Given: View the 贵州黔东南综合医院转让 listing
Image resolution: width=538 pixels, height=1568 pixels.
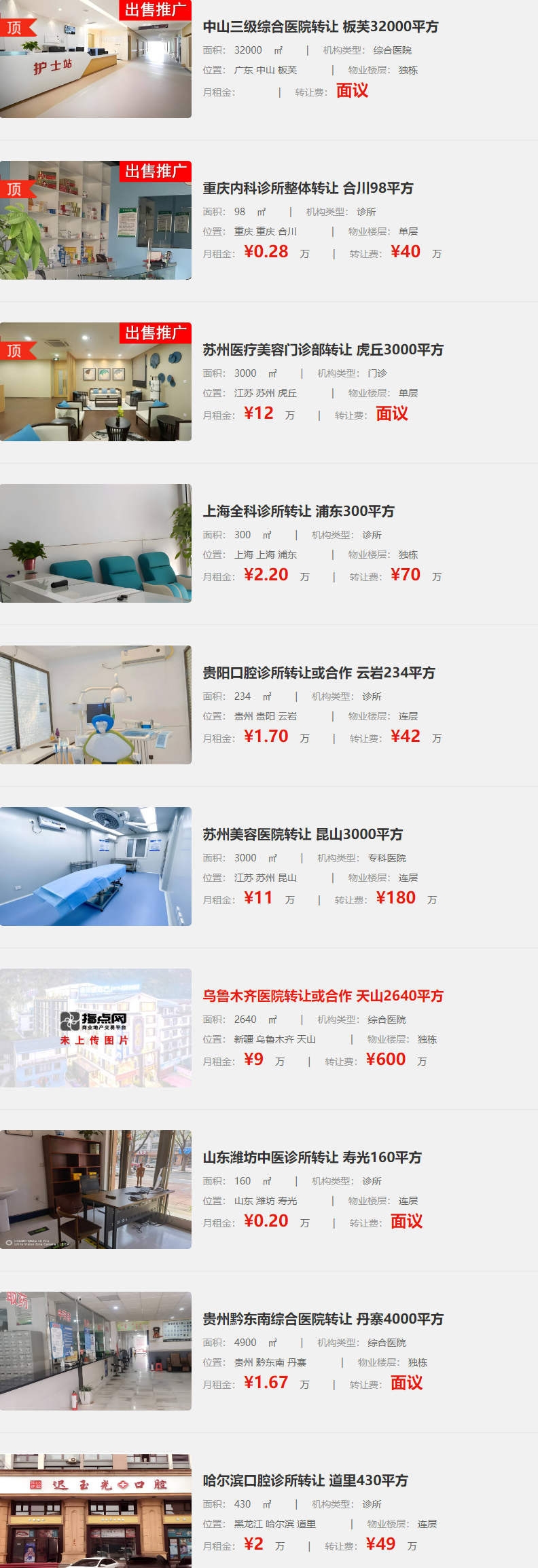Looking at the screenshot, I should tap(323, 1320).
